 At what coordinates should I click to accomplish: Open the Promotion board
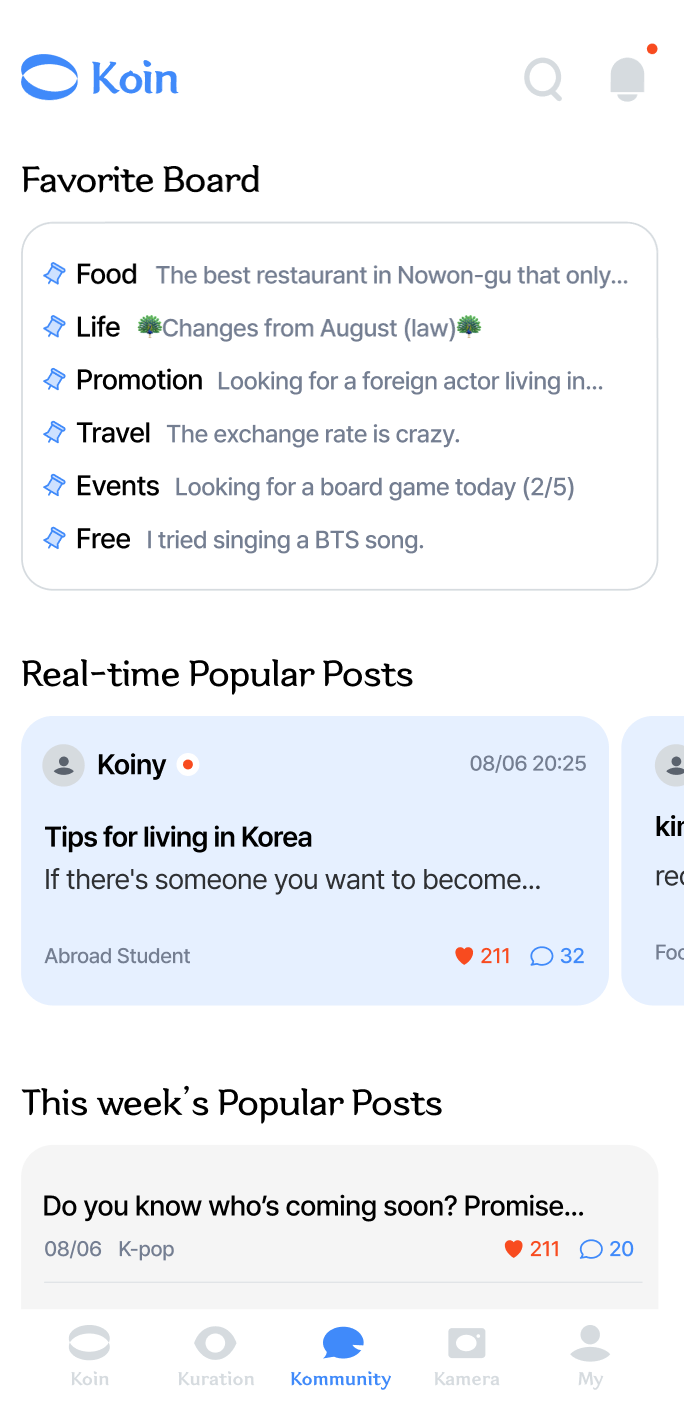[139, 380]
